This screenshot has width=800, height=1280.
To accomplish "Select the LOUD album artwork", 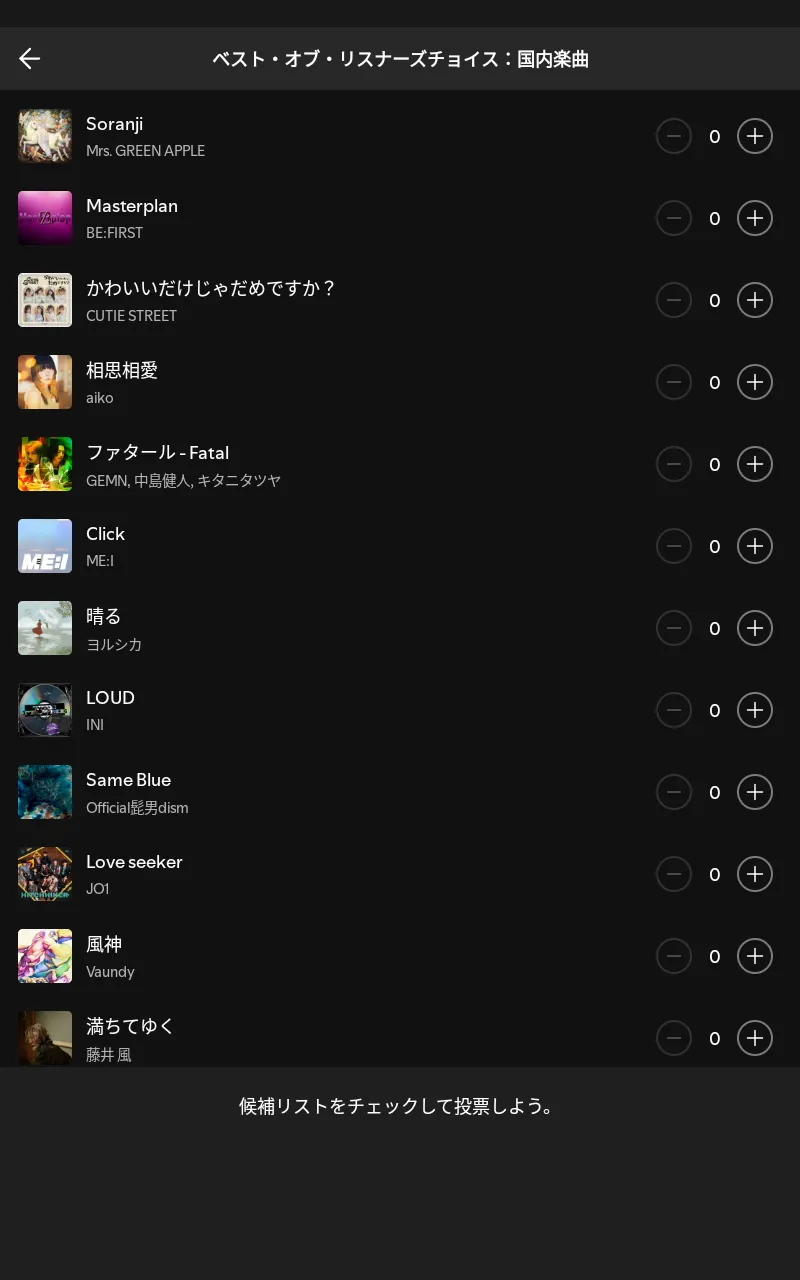I will [45, 710].
